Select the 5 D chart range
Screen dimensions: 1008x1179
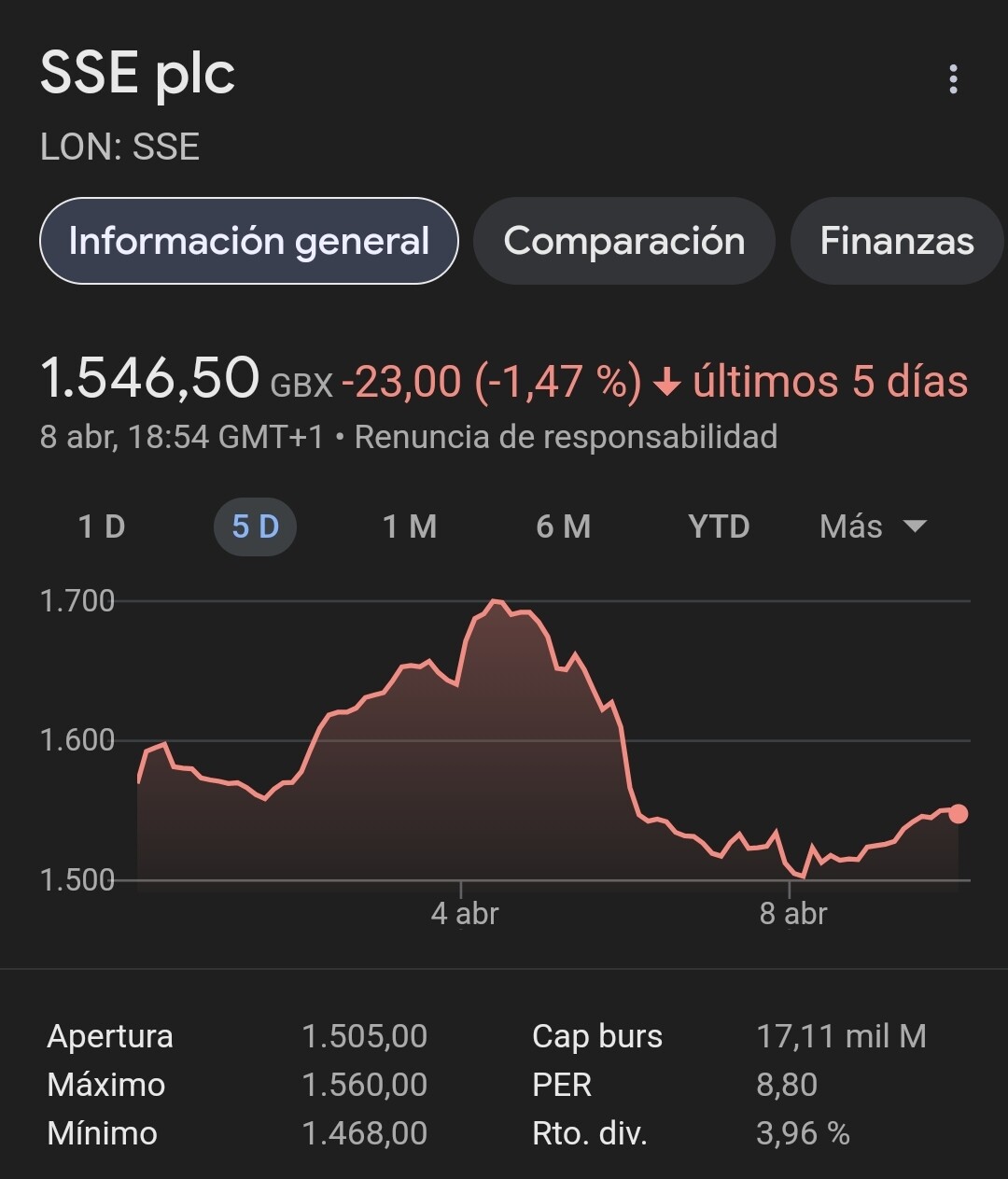pos(255,526)
